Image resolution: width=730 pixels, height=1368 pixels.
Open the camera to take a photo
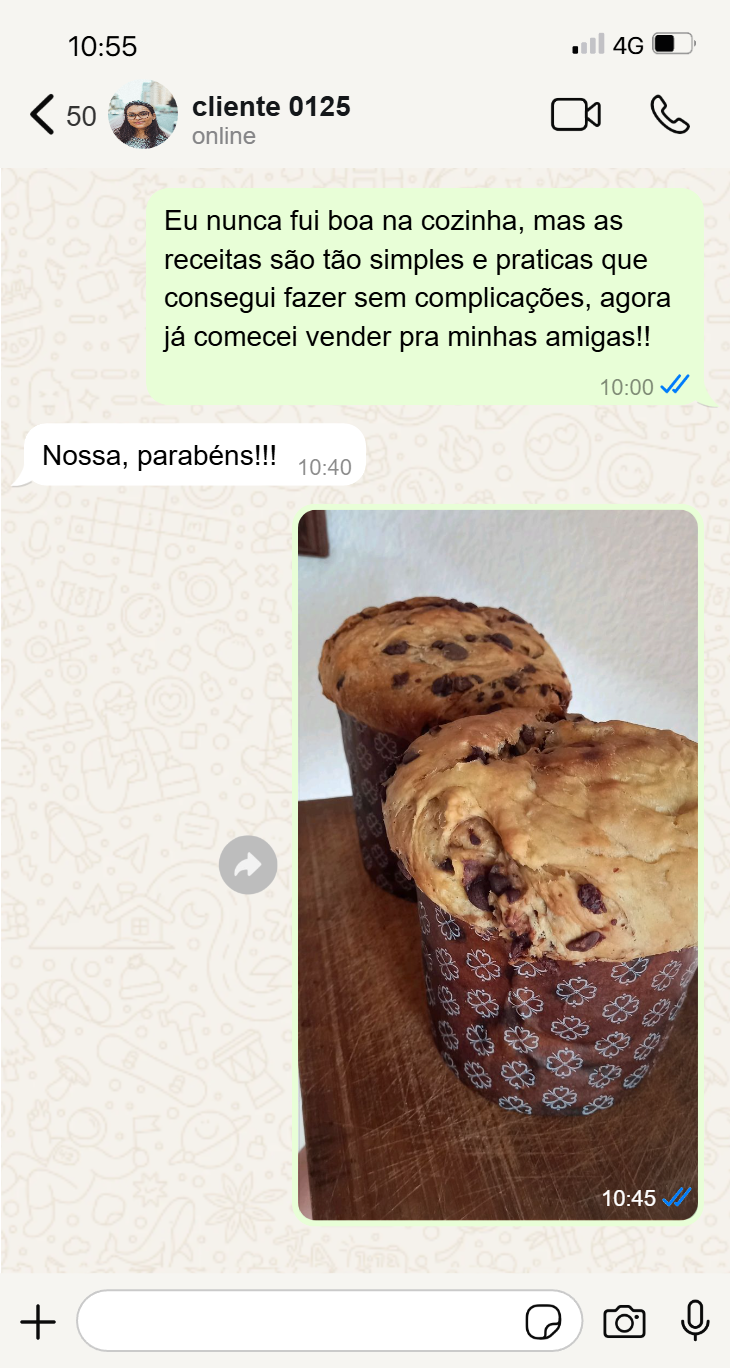624,1322
